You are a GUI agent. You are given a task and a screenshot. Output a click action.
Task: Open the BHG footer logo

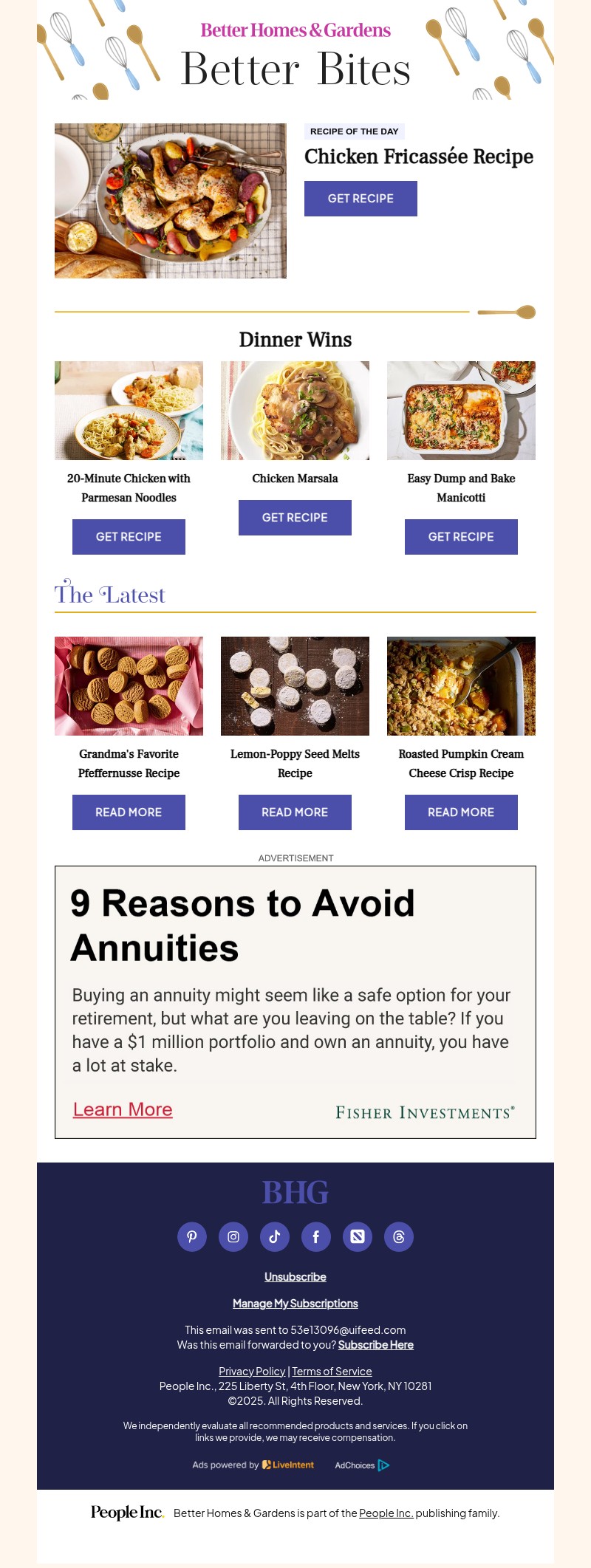click(x=295, y=1192)
